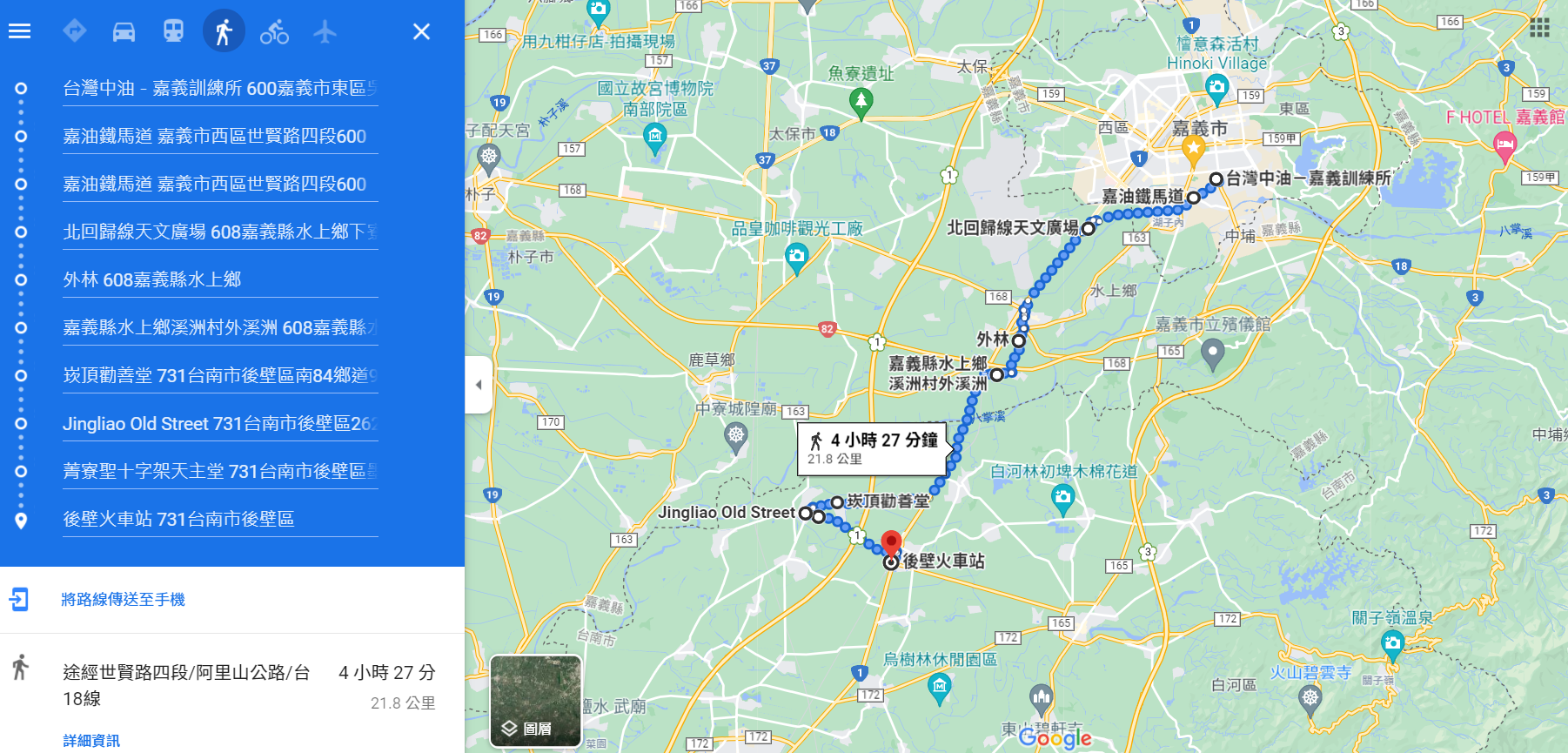This screenshot has width=1568, height=753.
Task: Edit the 外林 608嘉義縣水上鄉 waypoint
Action: click(x=219, y=279)
